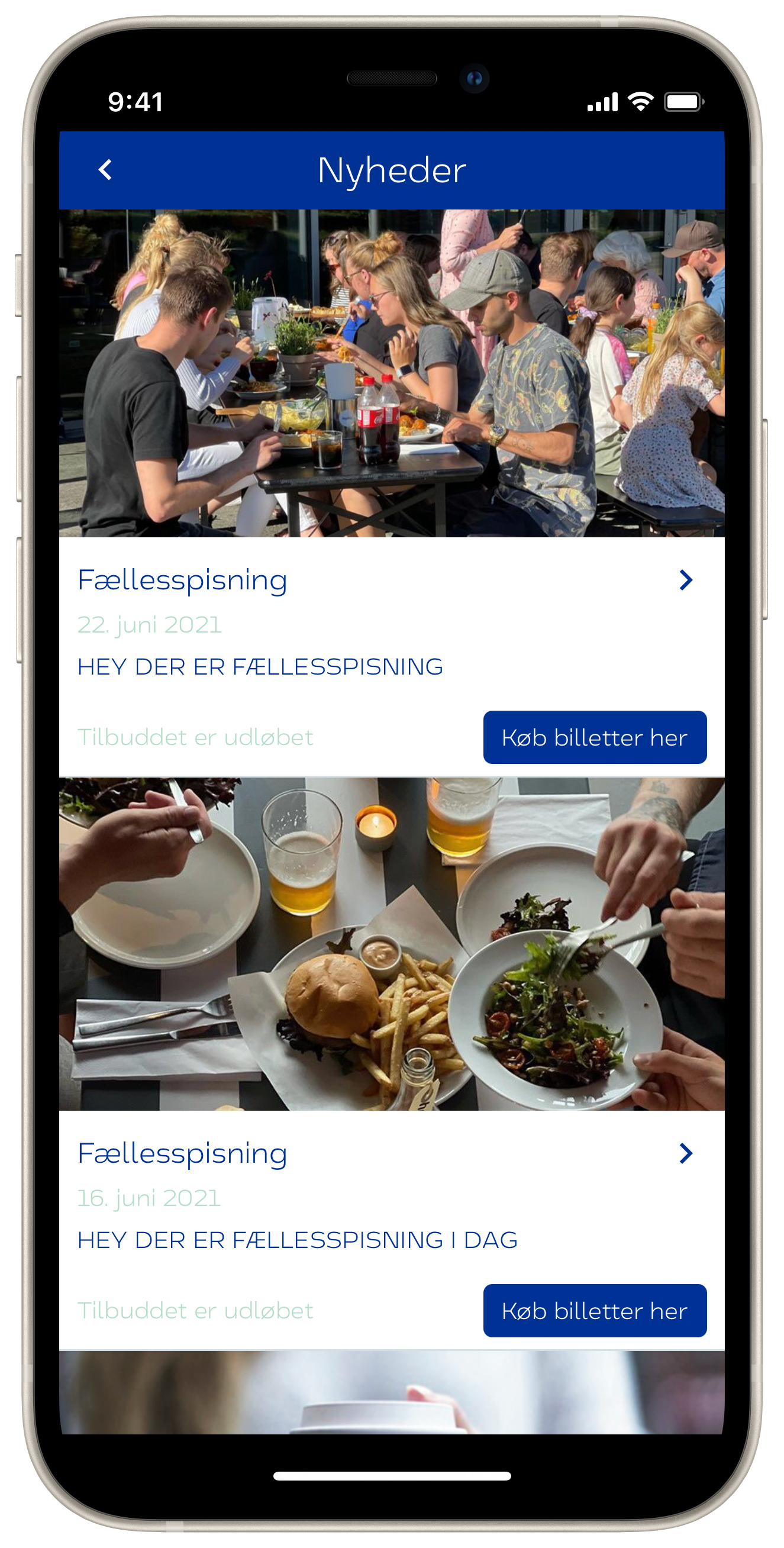This screenshot has height=1548, width=784.
Task: Go back from the Nyheder screen
Action: click(x=106, y=169)
